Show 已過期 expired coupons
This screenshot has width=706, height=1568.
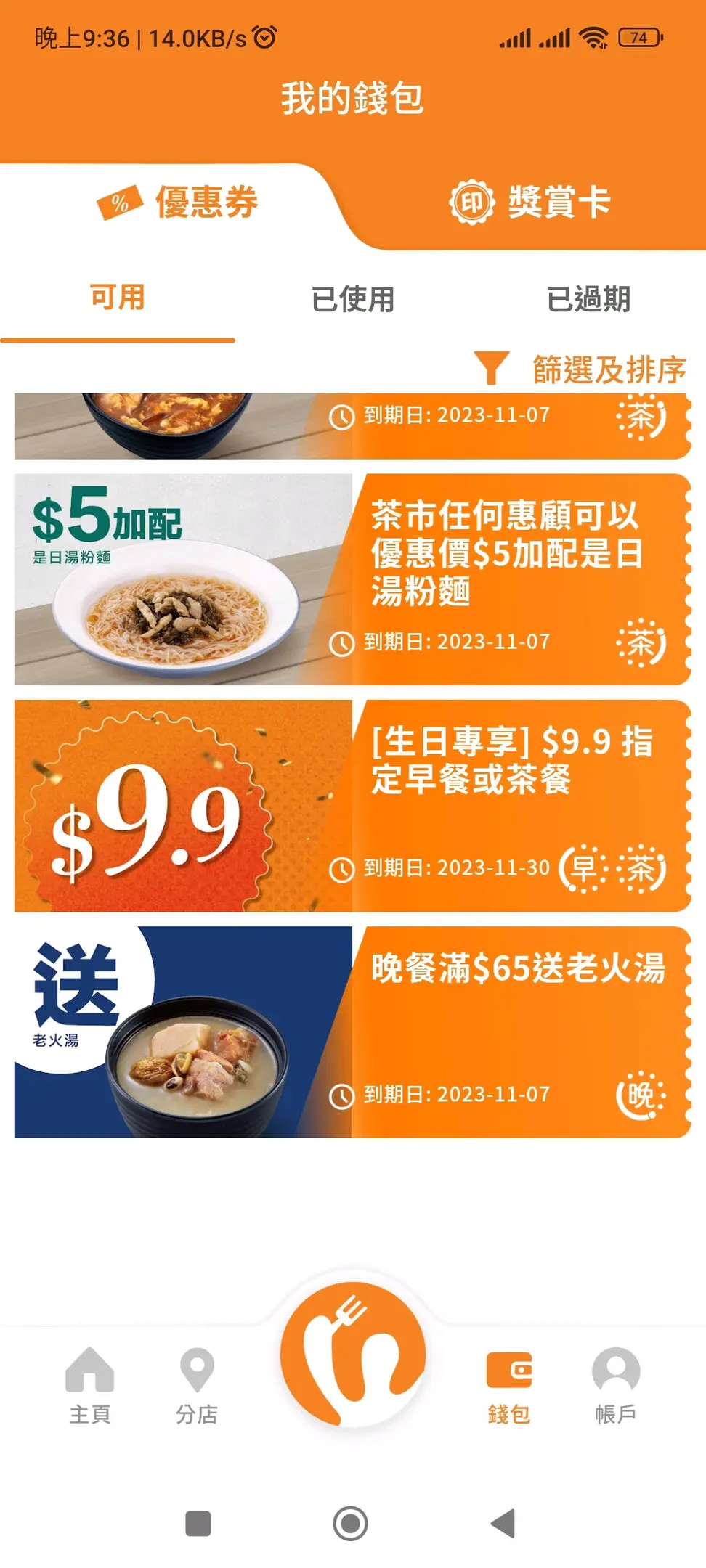tap(588, 299)
